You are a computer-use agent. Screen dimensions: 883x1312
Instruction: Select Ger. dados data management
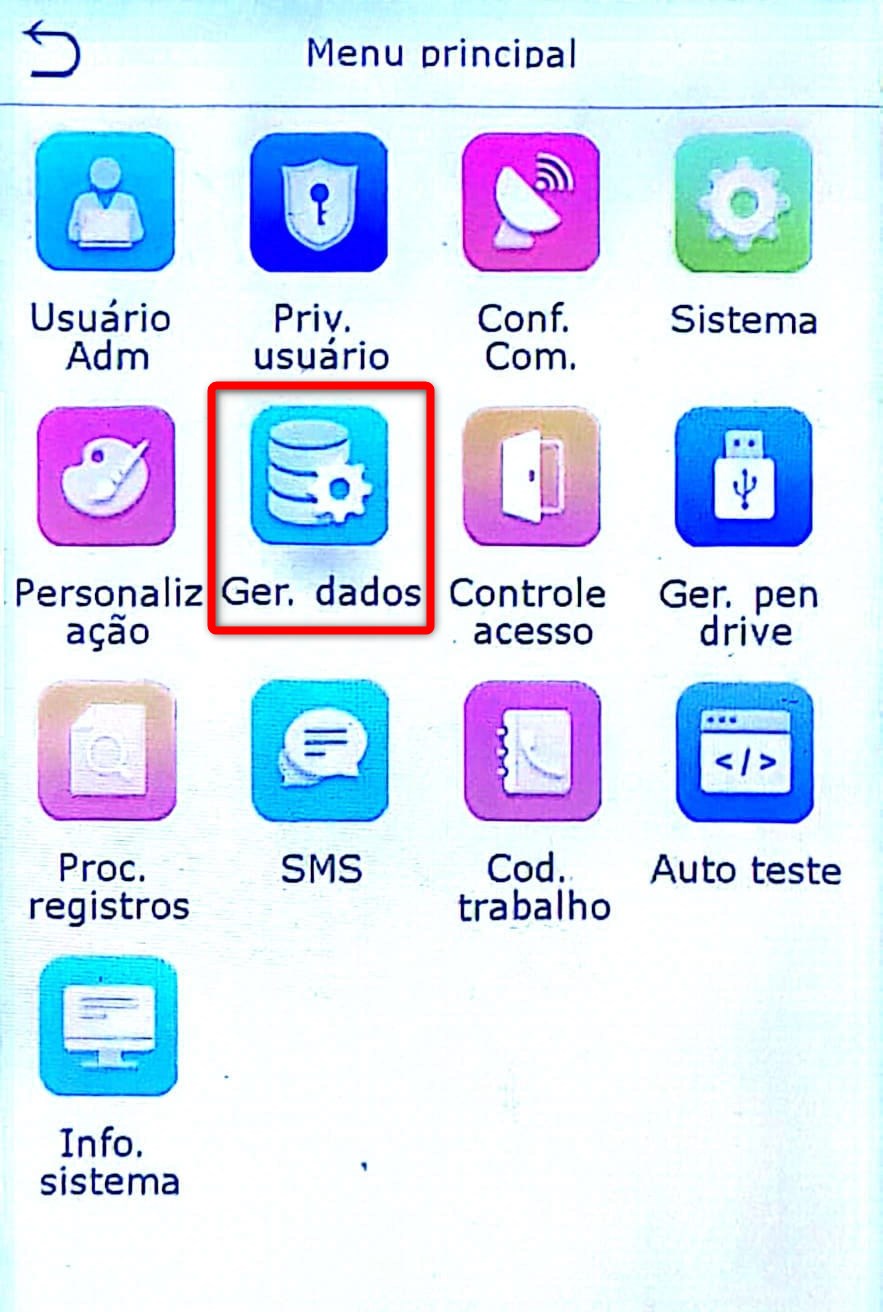point(319,476)
